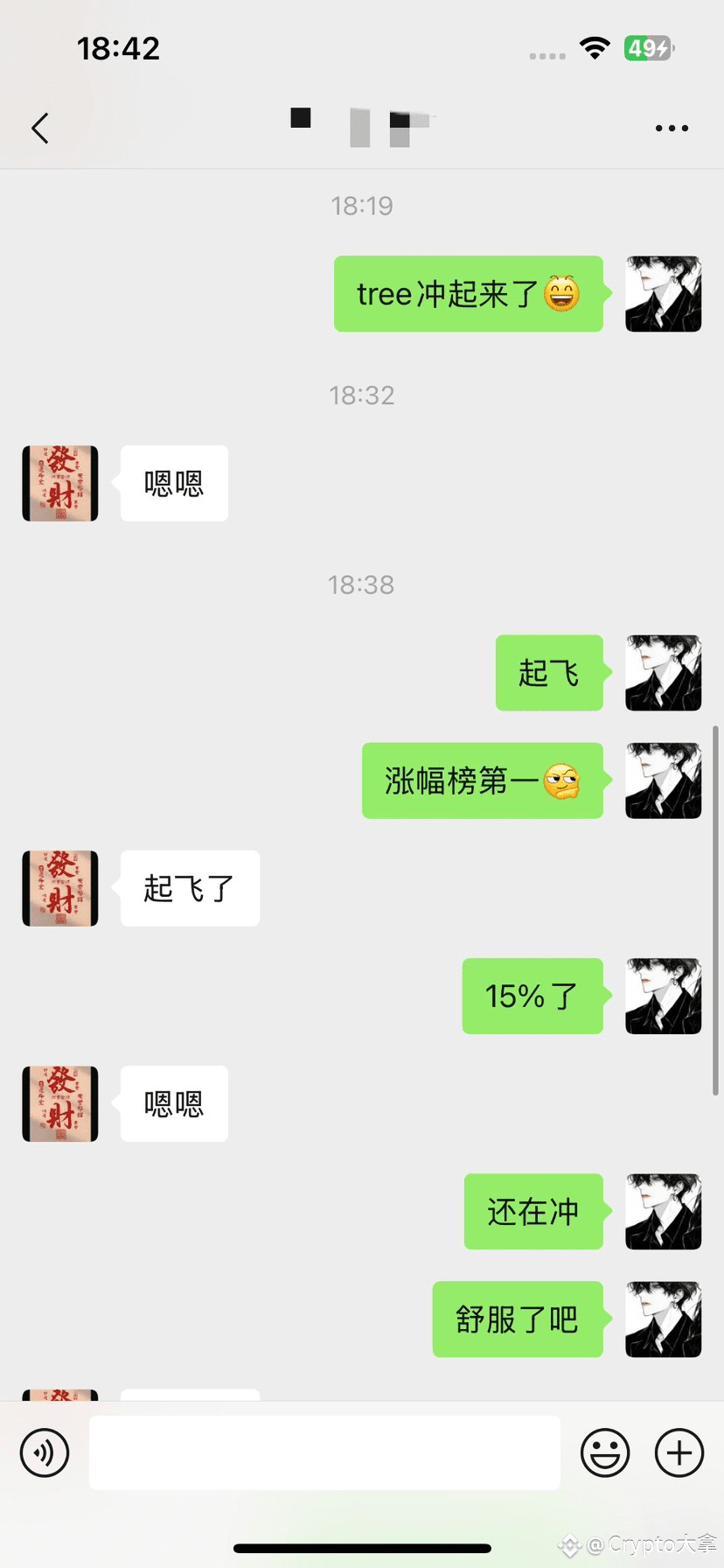Switch to voice message input
The height and width of the screenshot is (1568, 724).
(x=45, y=1453)
